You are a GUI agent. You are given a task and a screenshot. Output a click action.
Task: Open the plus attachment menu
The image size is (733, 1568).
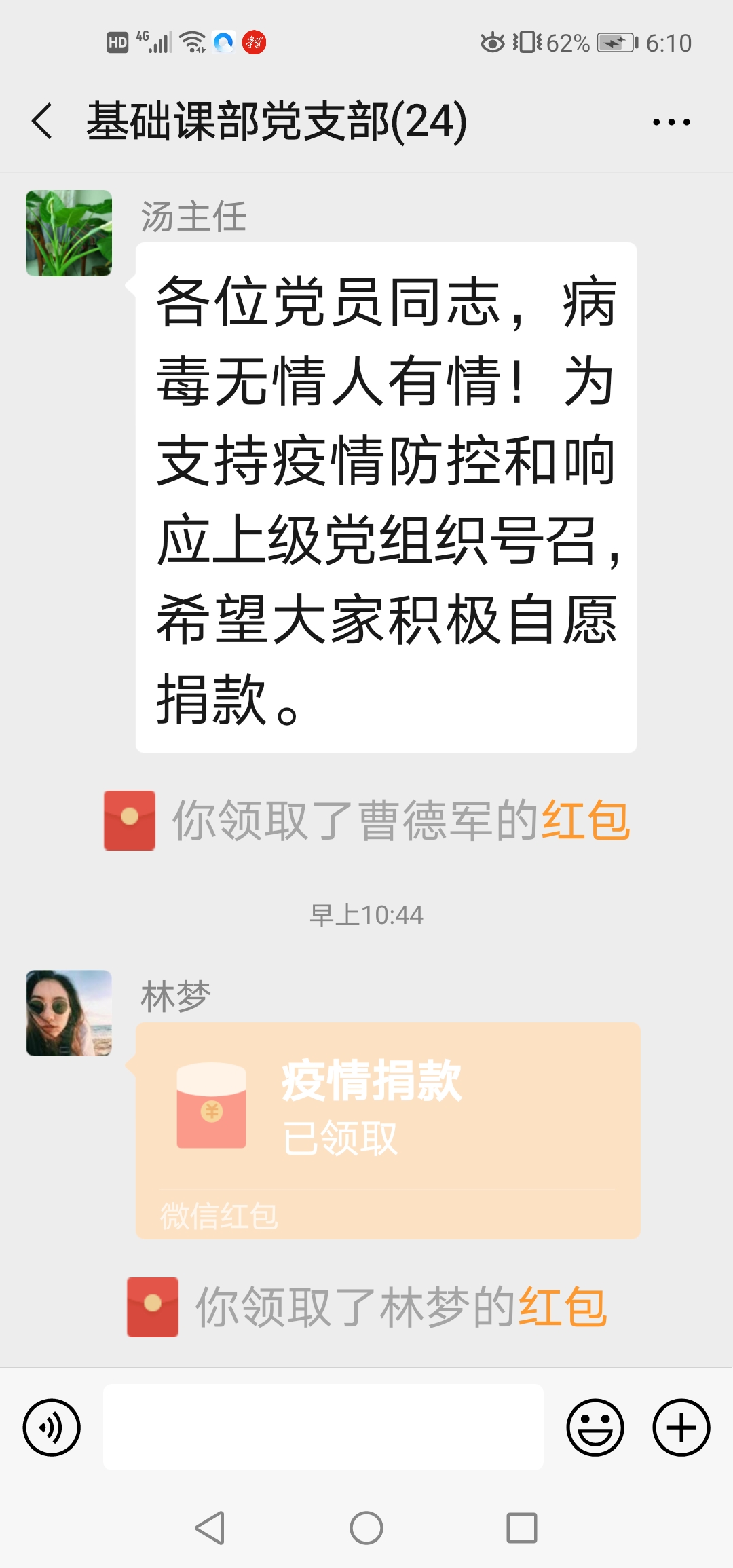681,1427
